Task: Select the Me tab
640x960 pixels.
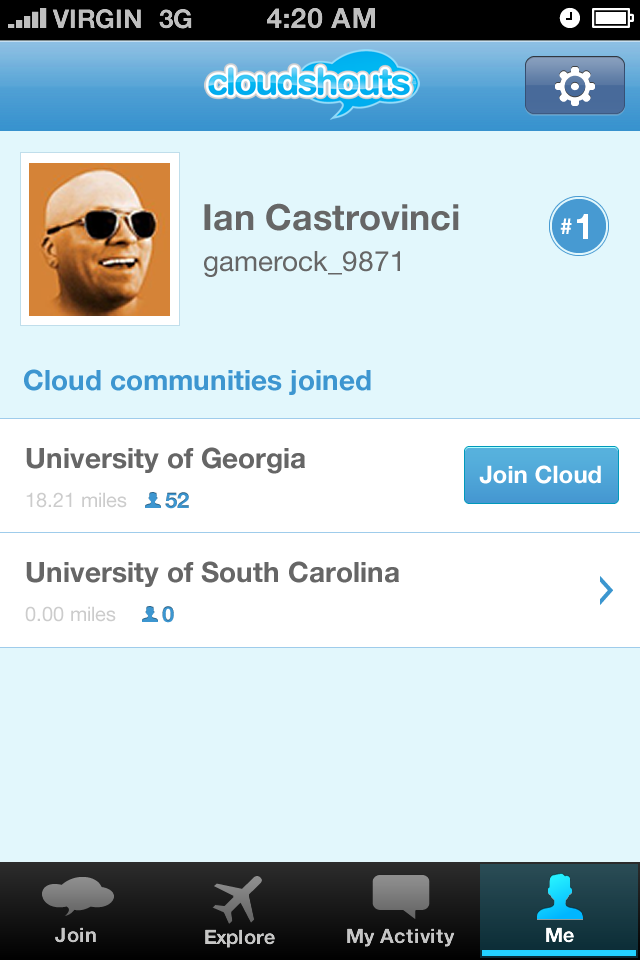Action: point(559,910)
